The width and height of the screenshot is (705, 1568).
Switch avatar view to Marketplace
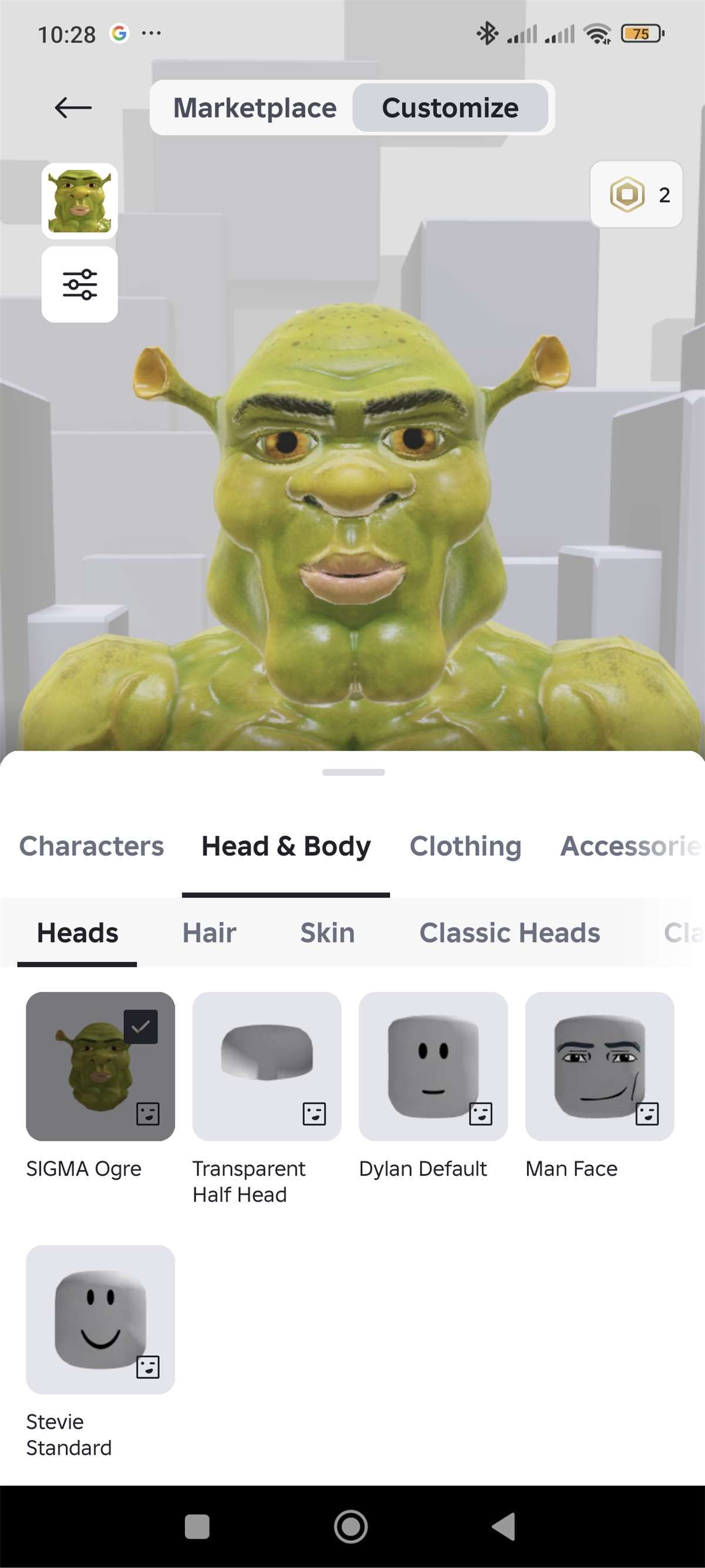(255, 107)
